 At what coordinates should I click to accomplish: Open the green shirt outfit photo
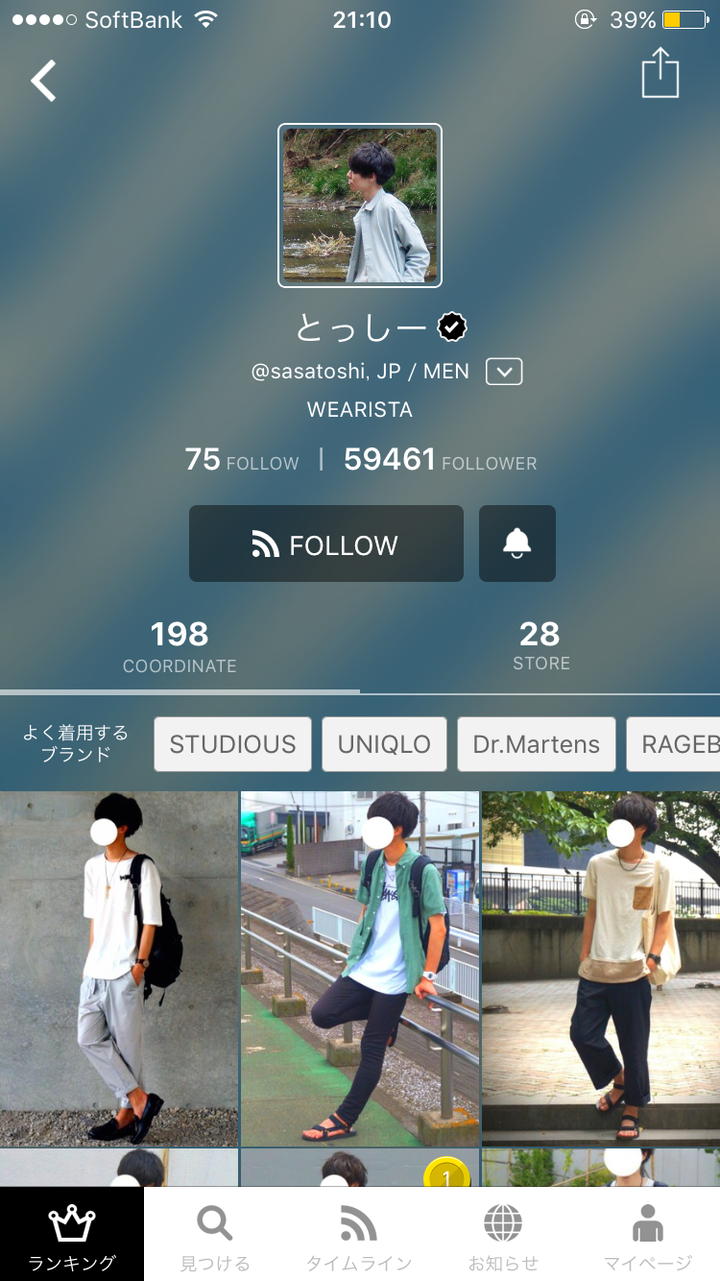click(360, 968)
